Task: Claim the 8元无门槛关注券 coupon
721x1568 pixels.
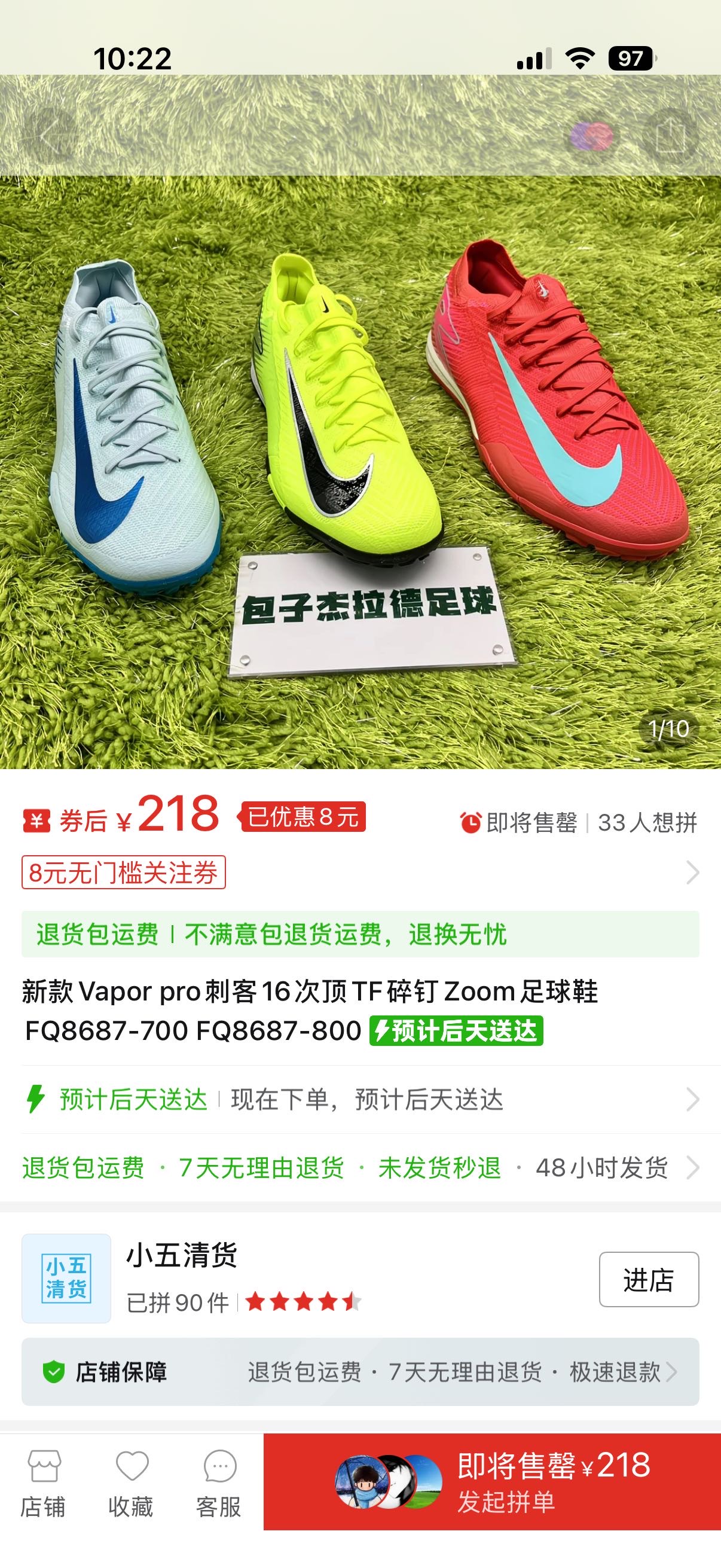Action: [x=124, y=873]
